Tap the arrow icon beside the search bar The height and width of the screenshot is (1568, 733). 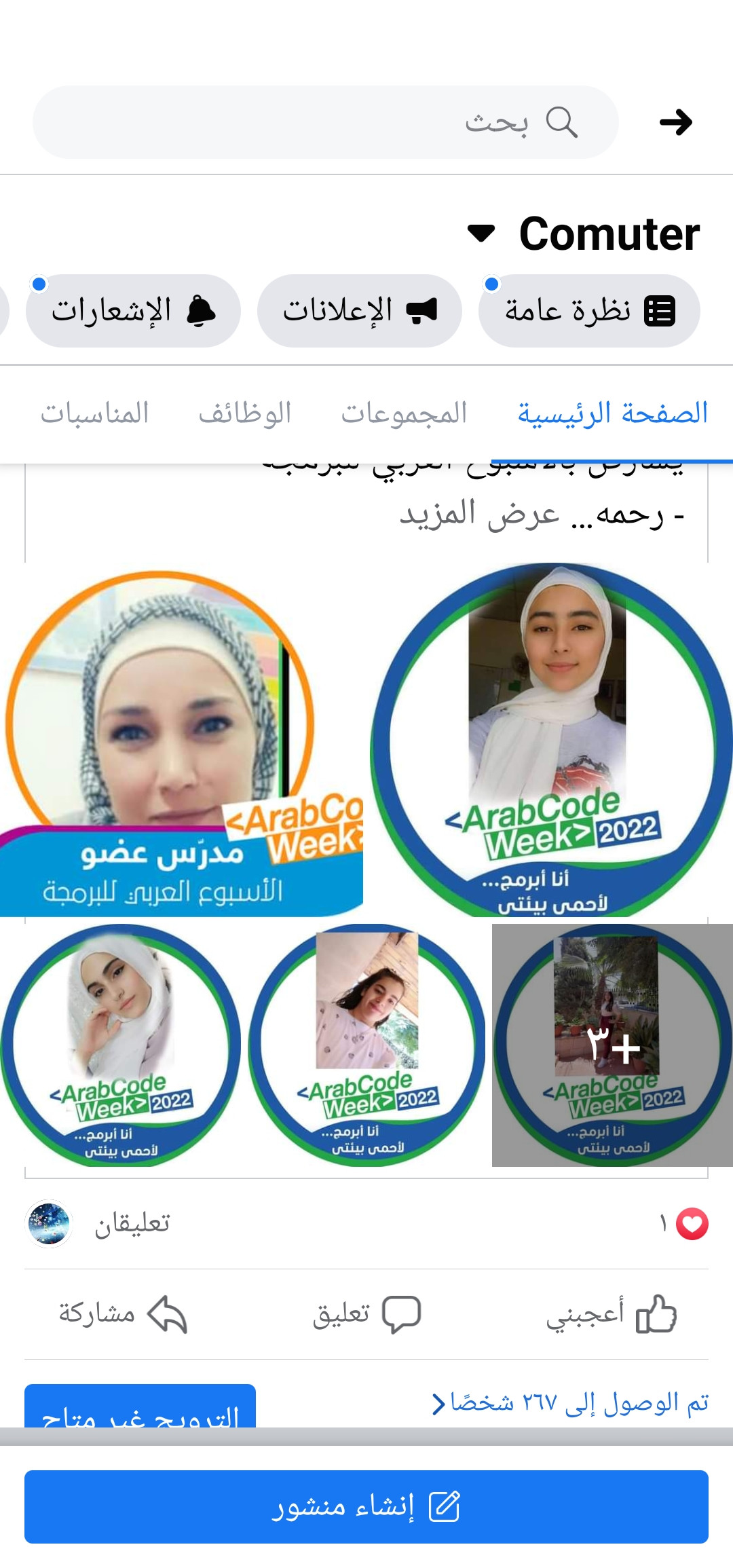click(x=675, y=122)
